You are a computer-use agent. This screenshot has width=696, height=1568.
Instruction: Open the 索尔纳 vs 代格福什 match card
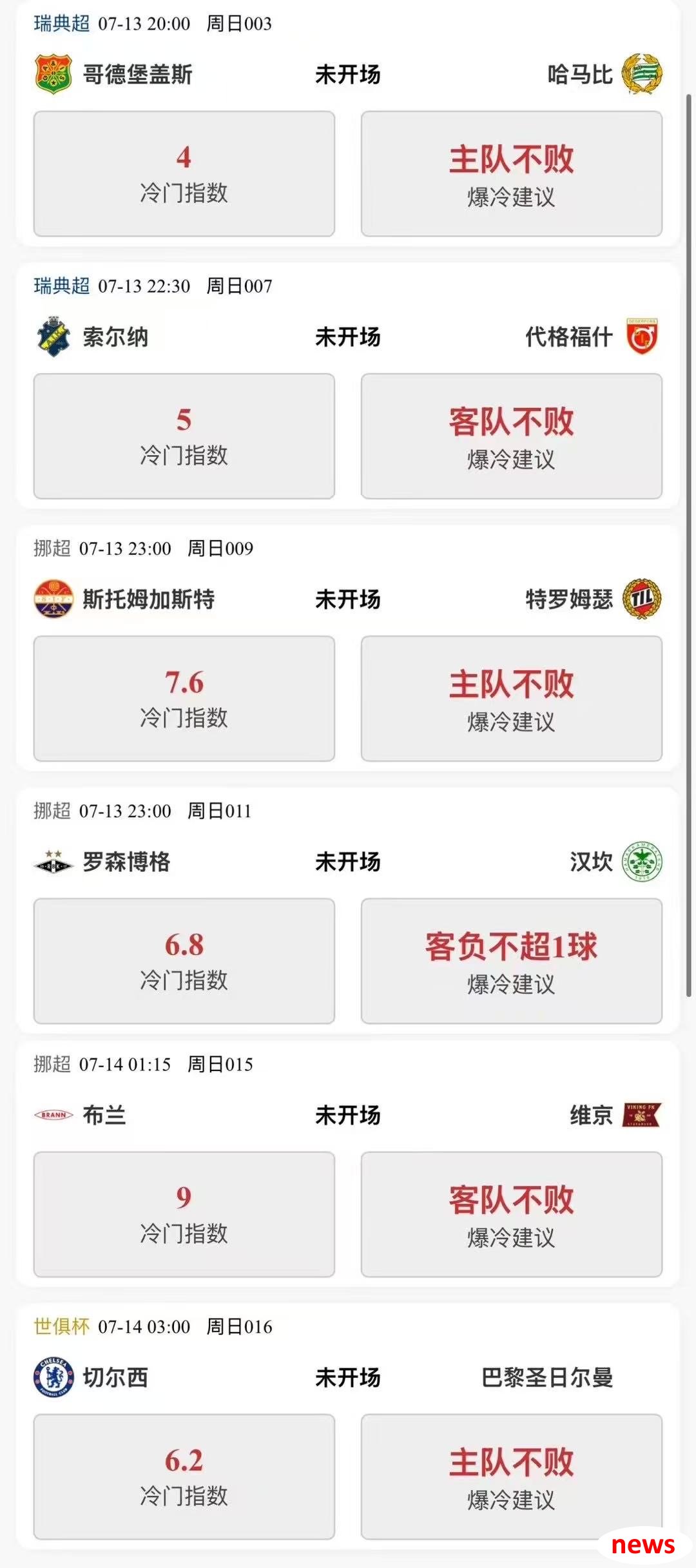(x=348, y=337)
